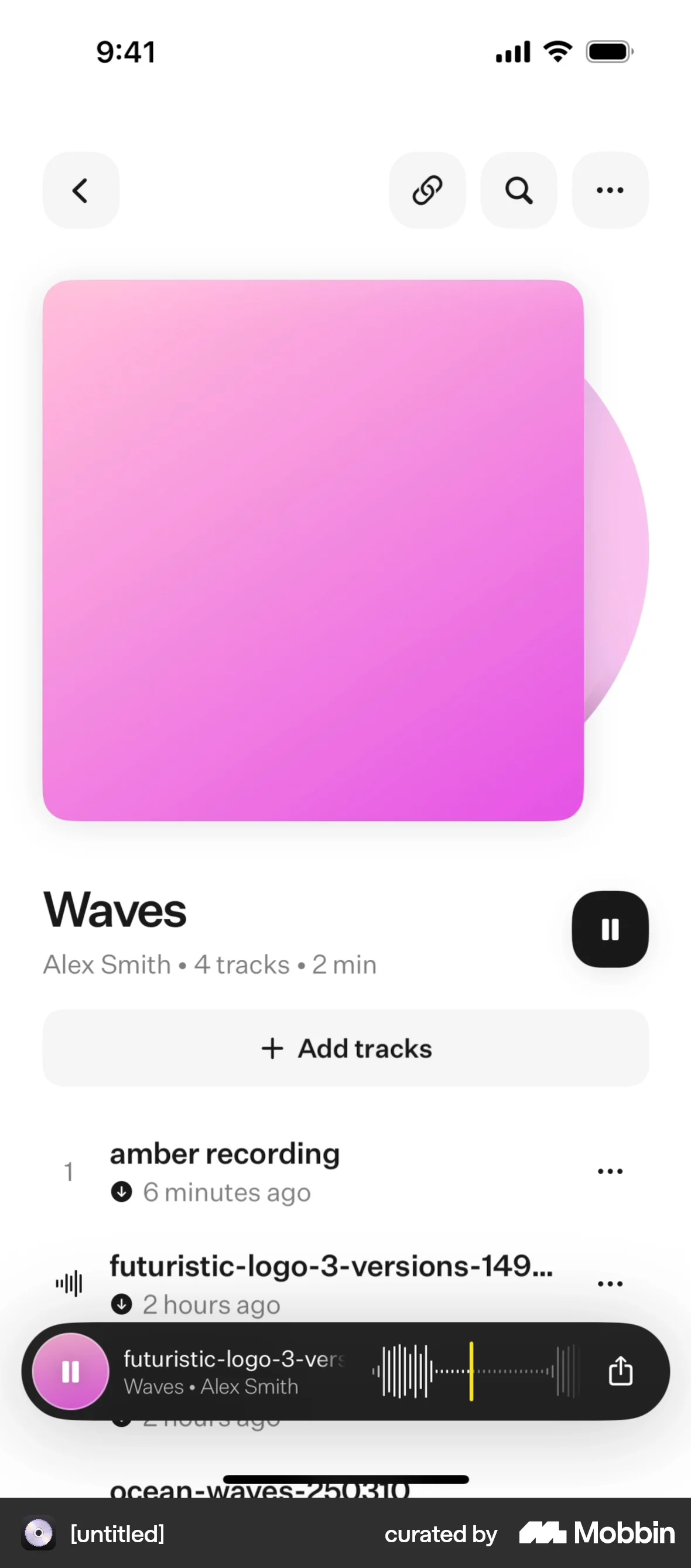
Task: Seek within the mini player waveform
Action: click(474, 1372)
